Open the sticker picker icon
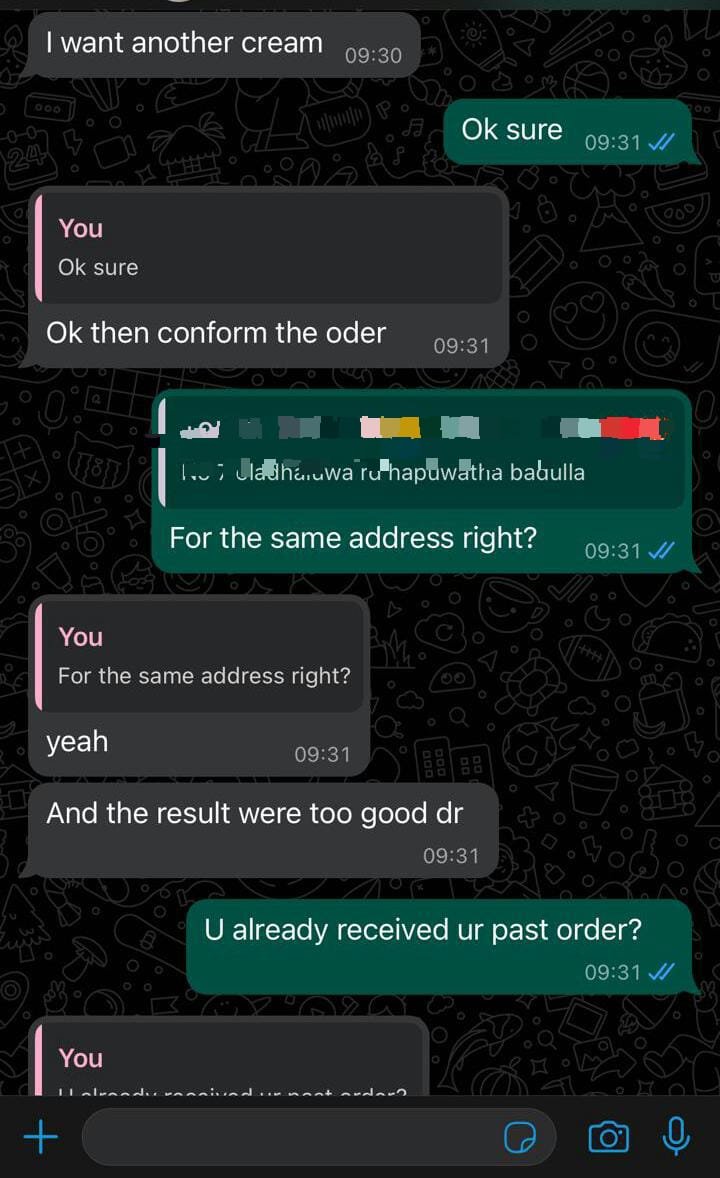720x1178 pixels. (520, 1137)
